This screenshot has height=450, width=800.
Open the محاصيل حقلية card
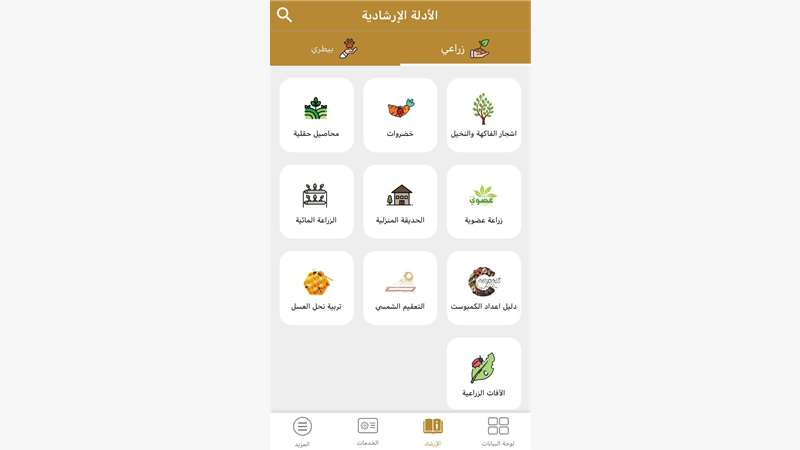tap(316, 115)
